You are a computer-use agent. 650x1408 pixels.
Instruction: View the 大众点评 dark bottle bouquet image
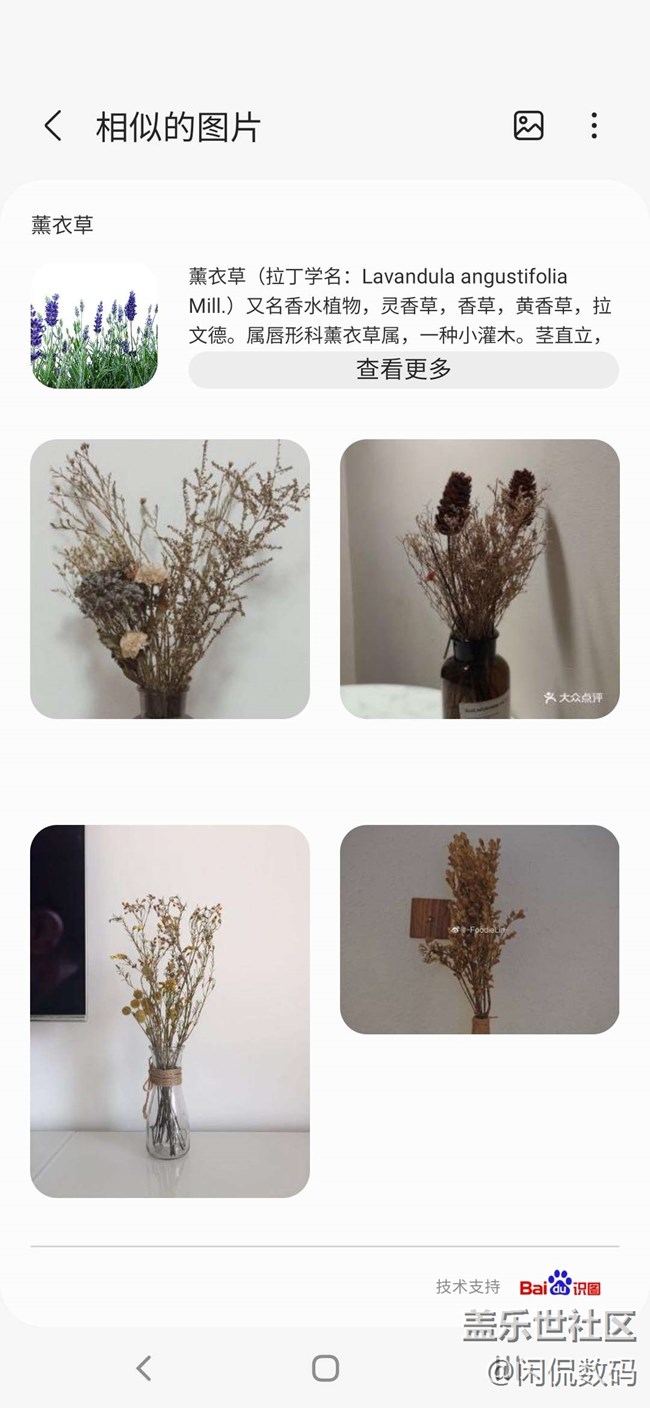coord(480,579)
